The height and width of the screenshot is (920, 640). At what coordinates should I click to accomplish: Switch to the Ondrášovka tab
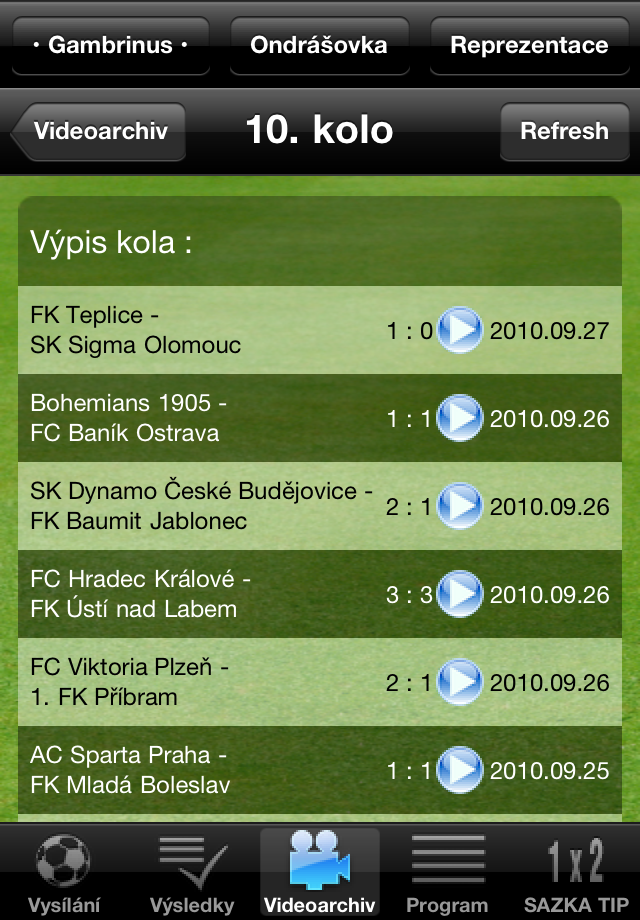pos(319,45)
